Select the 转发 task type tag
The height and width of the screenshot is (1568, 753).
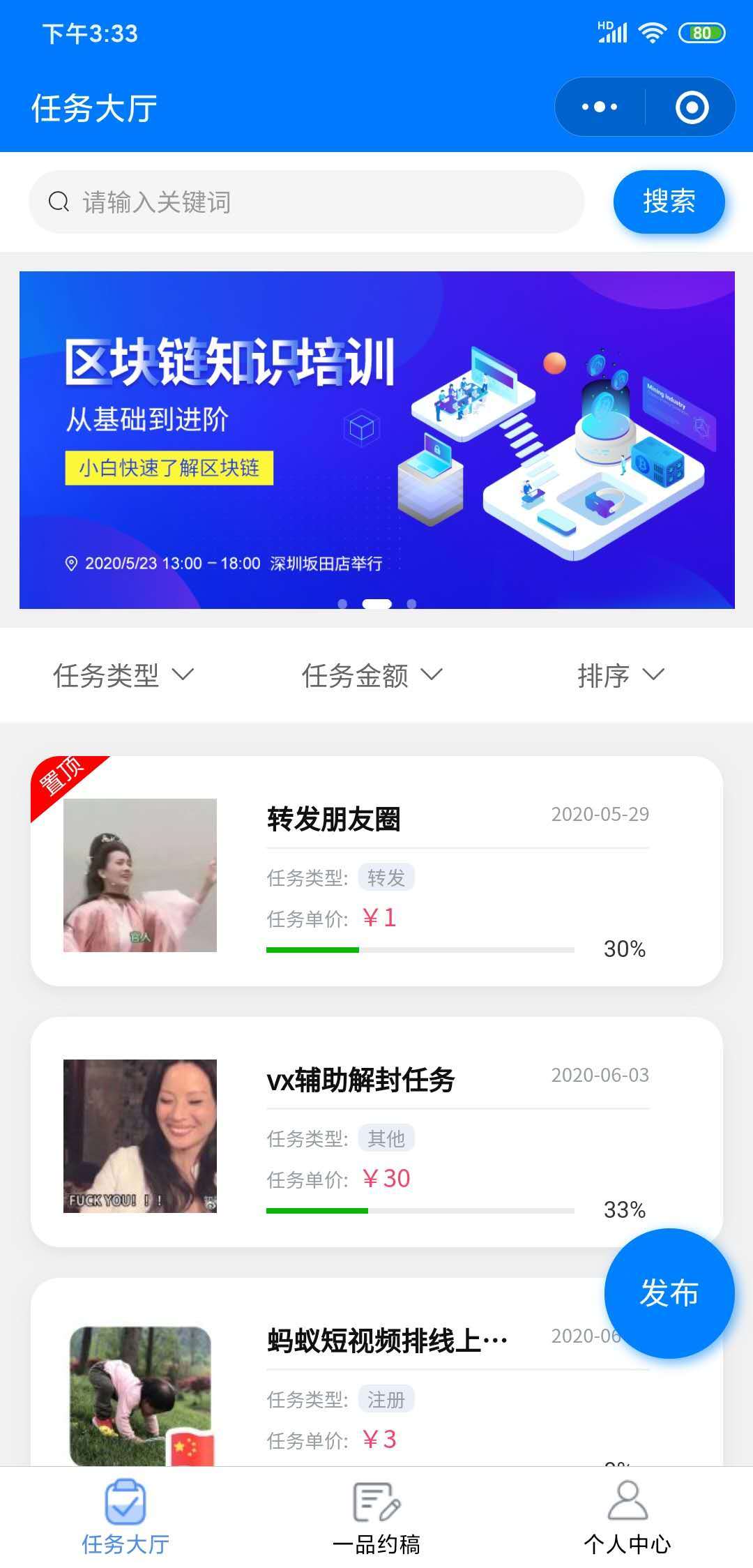386,877
